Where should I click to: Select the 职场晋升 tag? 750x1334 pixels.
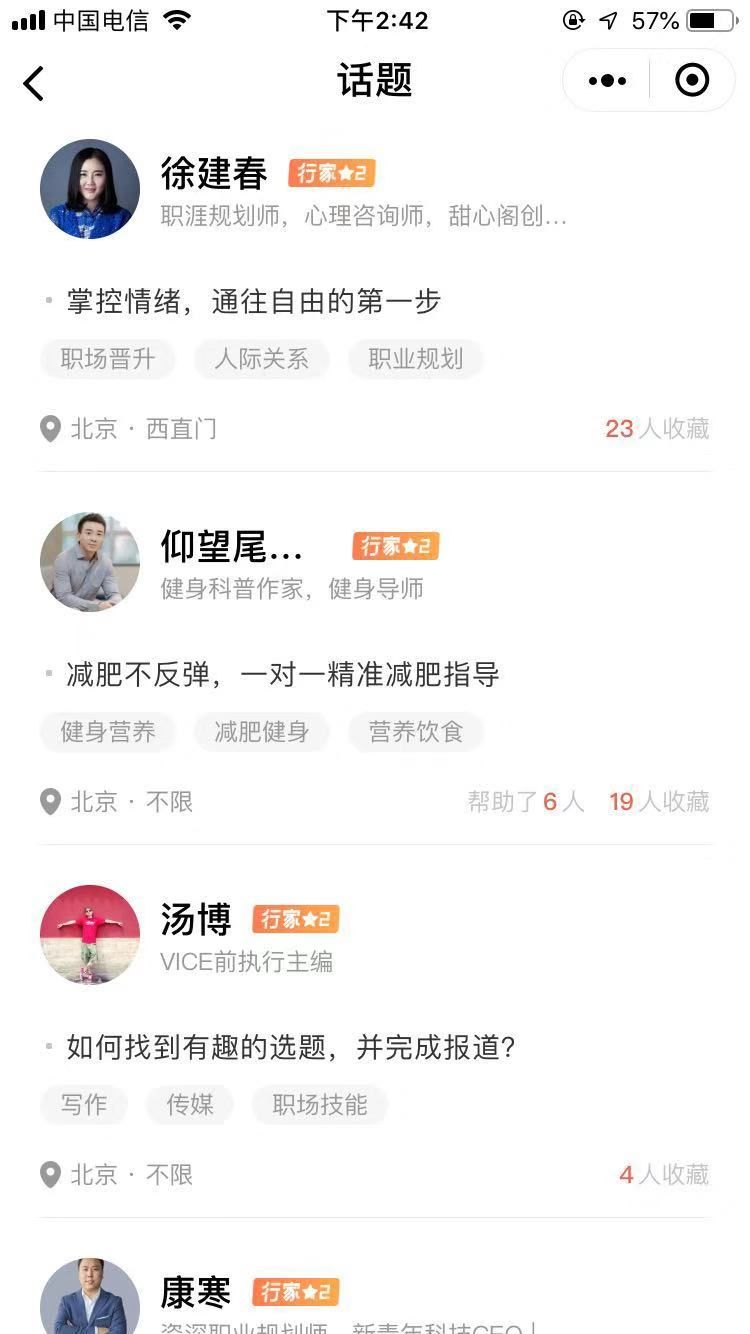[x=108, y=359]
